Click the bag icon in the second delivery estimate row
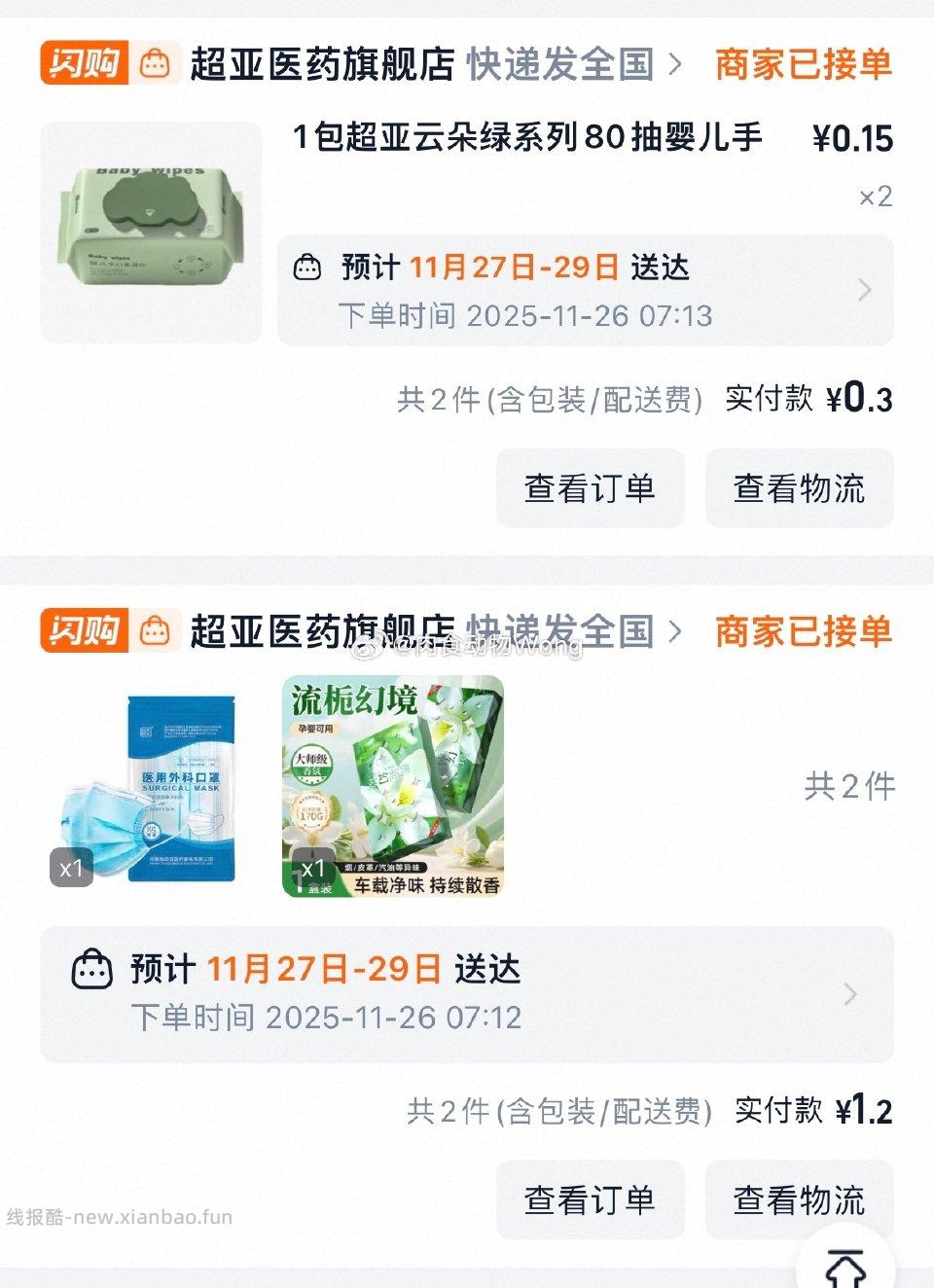The width and height of the screenshot is (934, 1288). click(90, 968)
